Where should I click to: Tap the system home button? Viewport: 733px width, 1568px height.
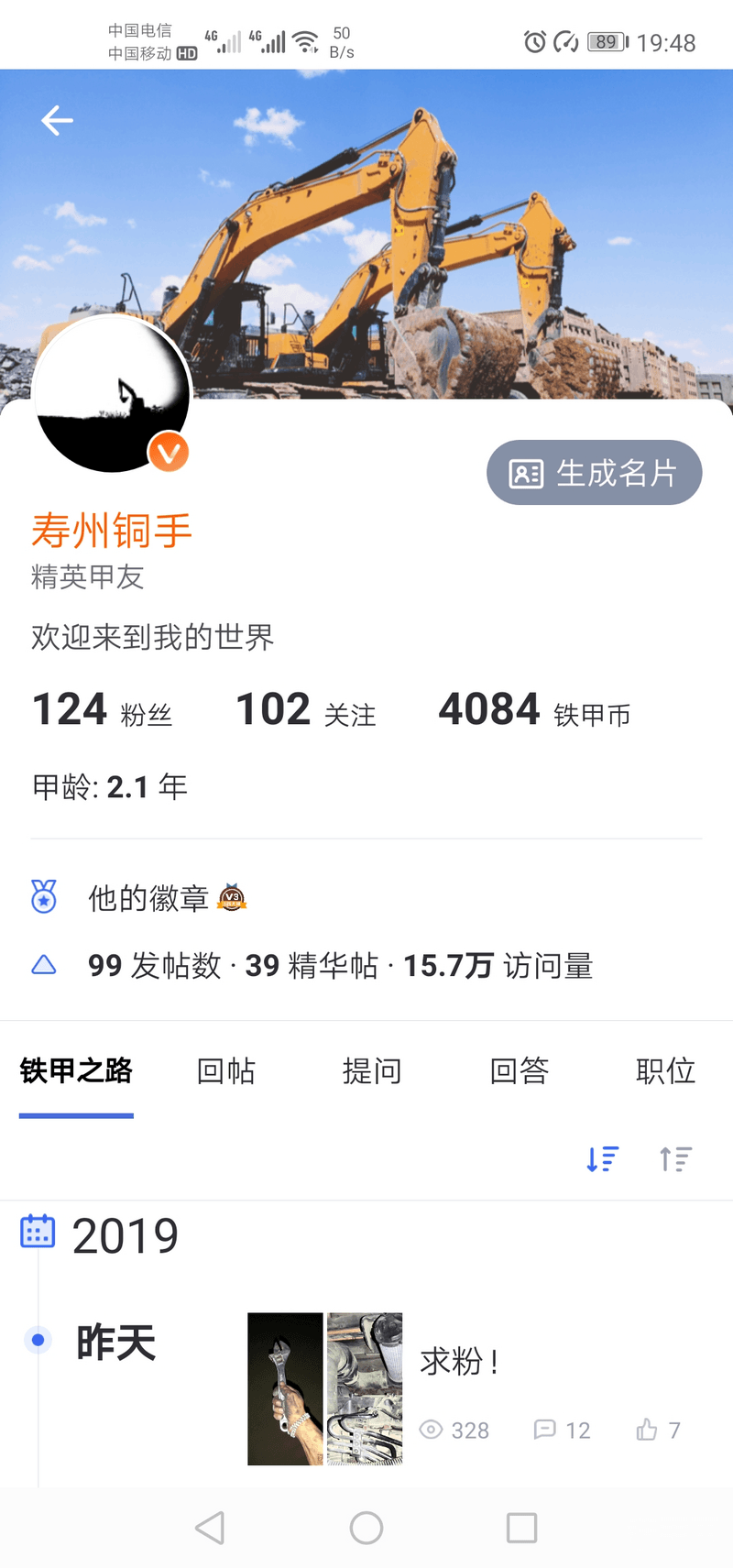click(366, 1528)
